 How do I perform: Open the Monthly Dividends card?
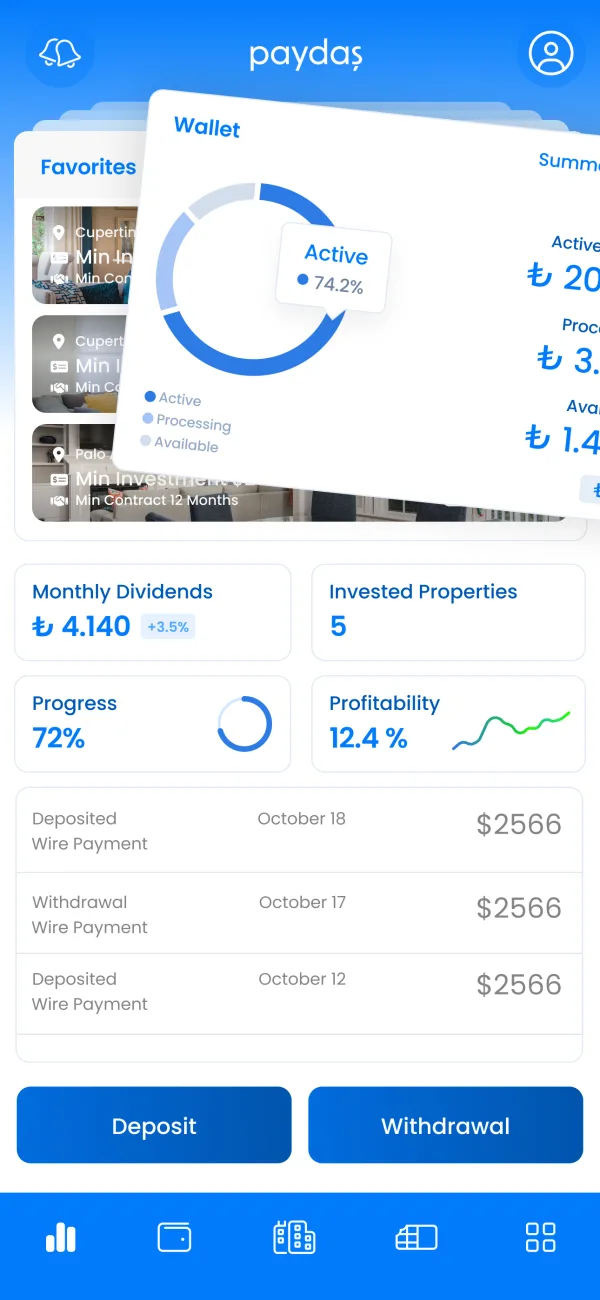click(153, 612)
